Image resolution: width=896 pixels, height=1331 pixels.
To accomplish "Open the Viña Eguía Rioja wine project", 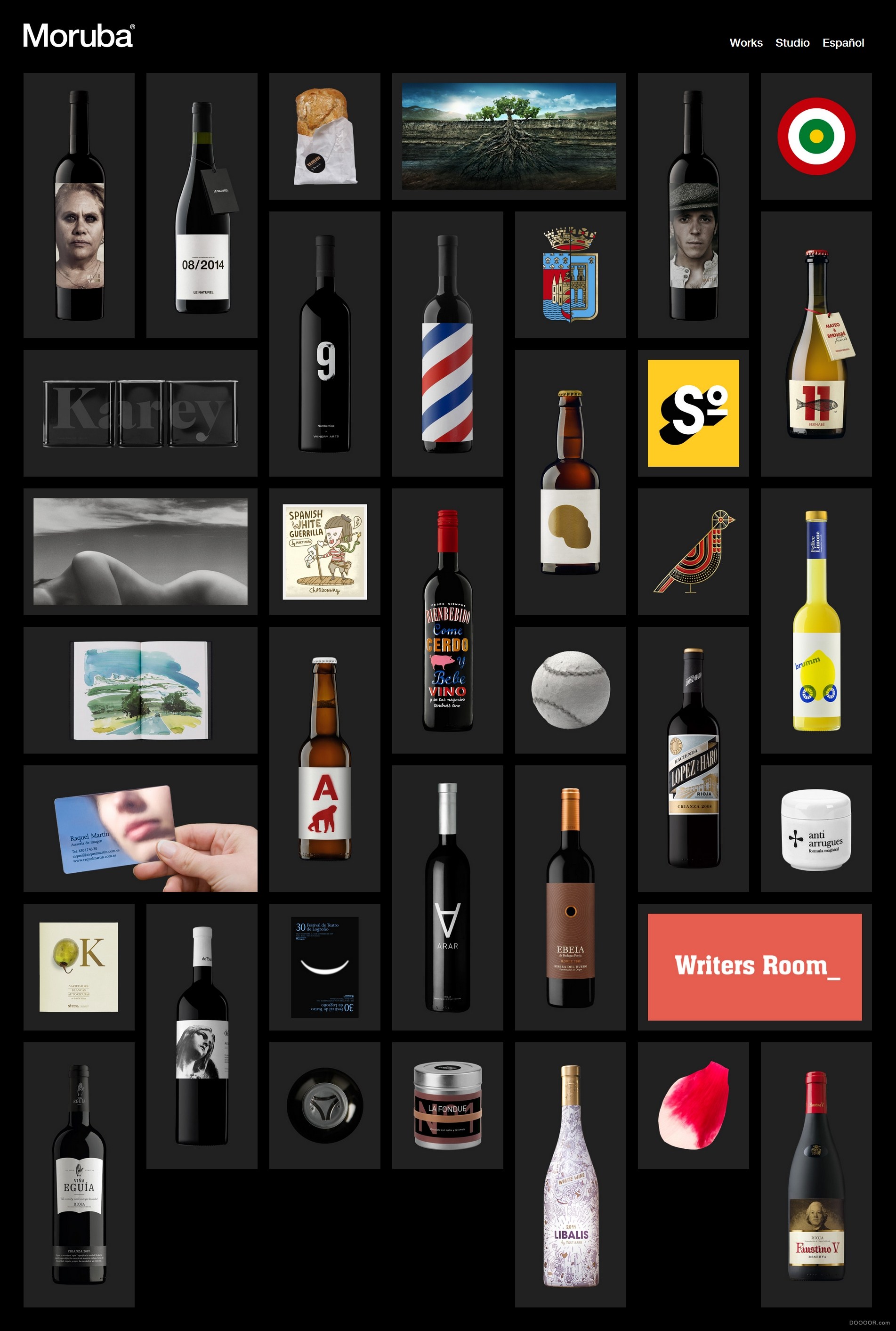I will coord(79,1175).
